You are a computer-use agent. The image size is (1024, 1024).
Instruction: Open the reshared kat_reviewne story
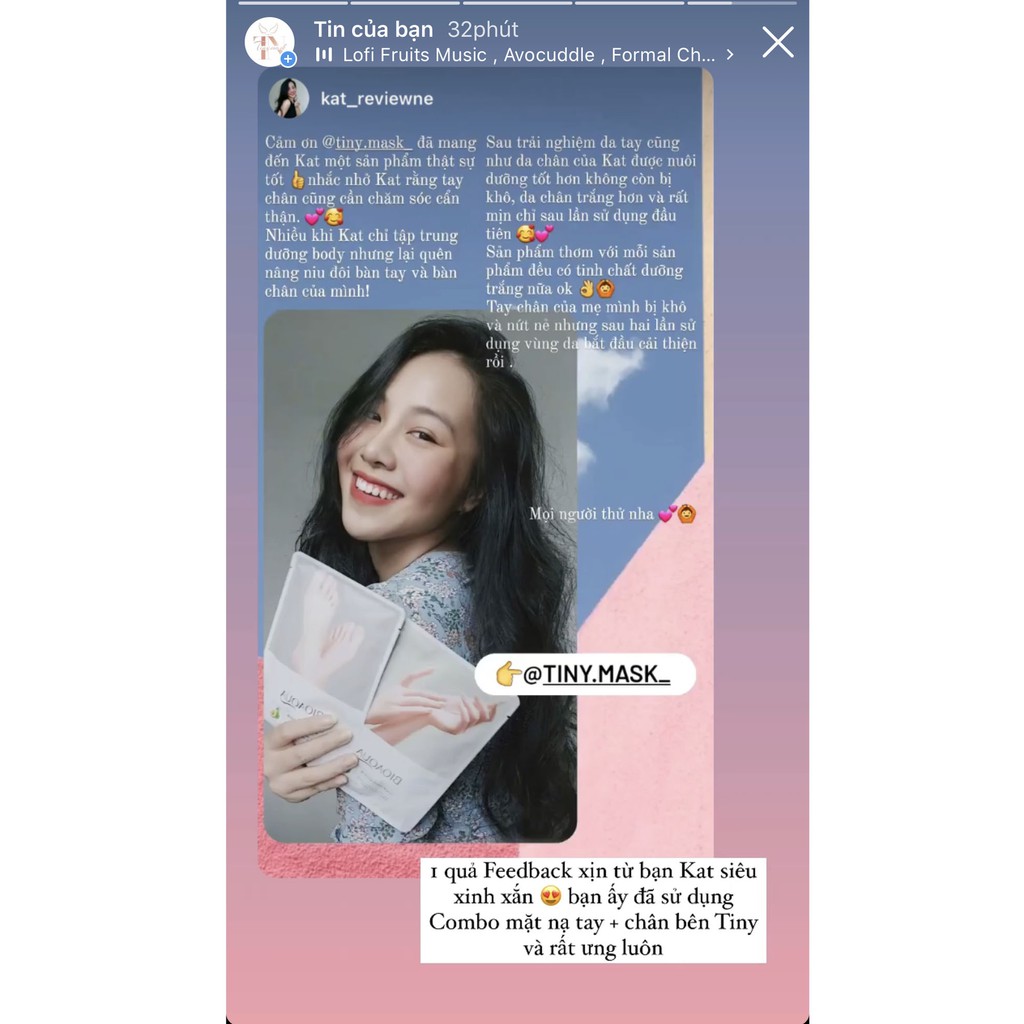point(376,99)
